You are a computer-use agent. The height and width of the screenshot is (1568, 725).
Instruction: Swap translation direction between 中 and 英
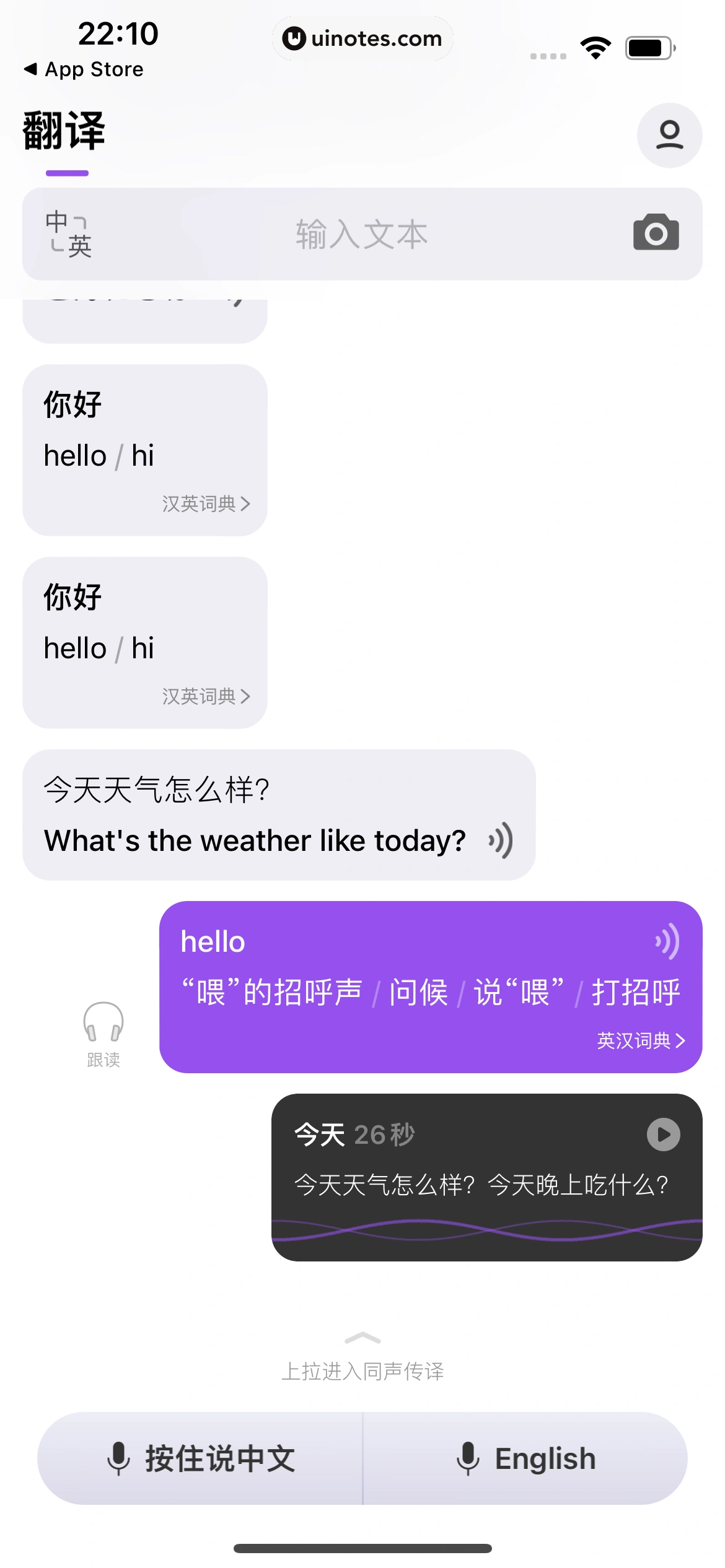68,234
